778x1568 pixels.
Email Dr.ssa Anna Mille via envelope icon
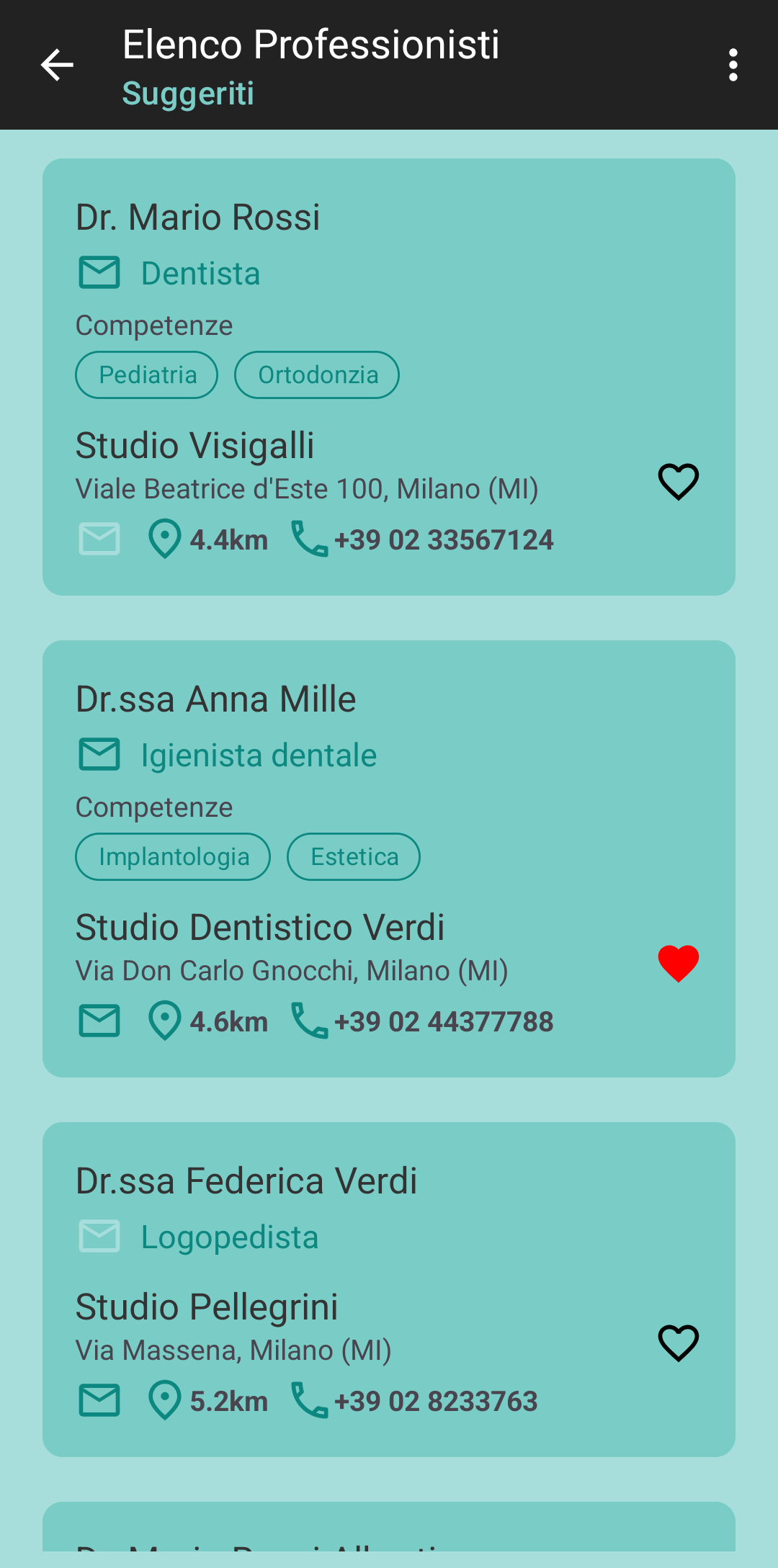point(99,755)
